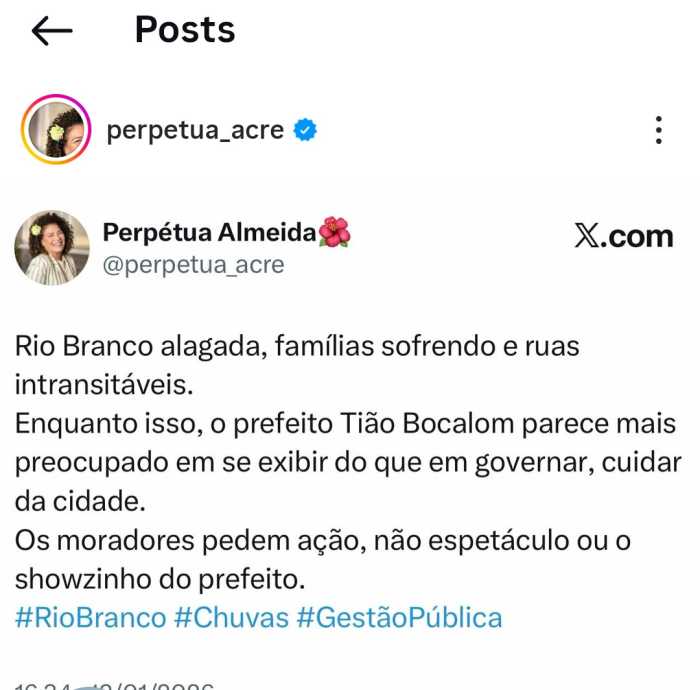Open the post's three-dot options menu

pos(658,130)
